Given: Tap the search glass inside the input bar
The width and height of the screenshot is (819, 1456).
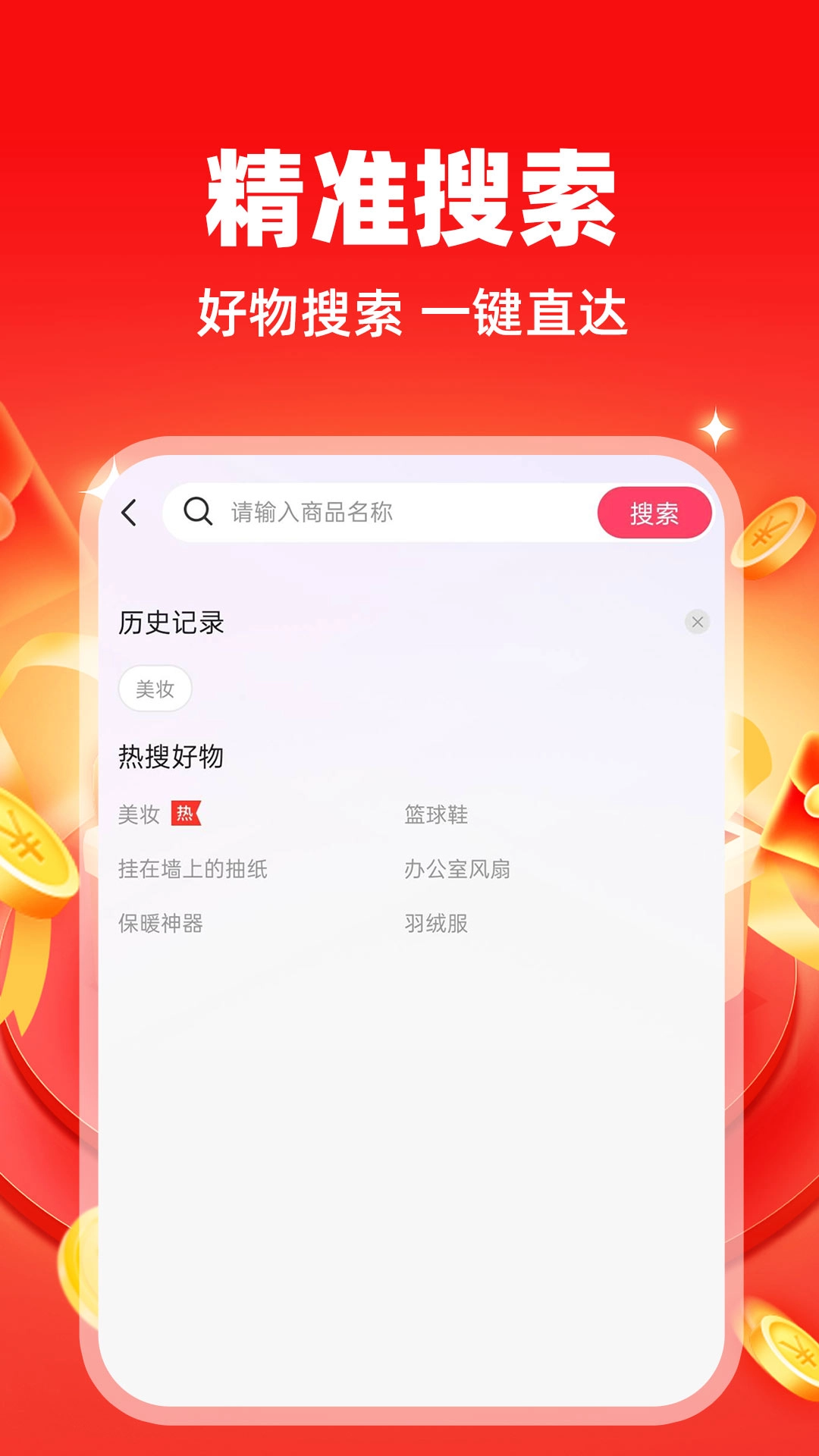Looking at the screenshot, I should tap(197, 513).
